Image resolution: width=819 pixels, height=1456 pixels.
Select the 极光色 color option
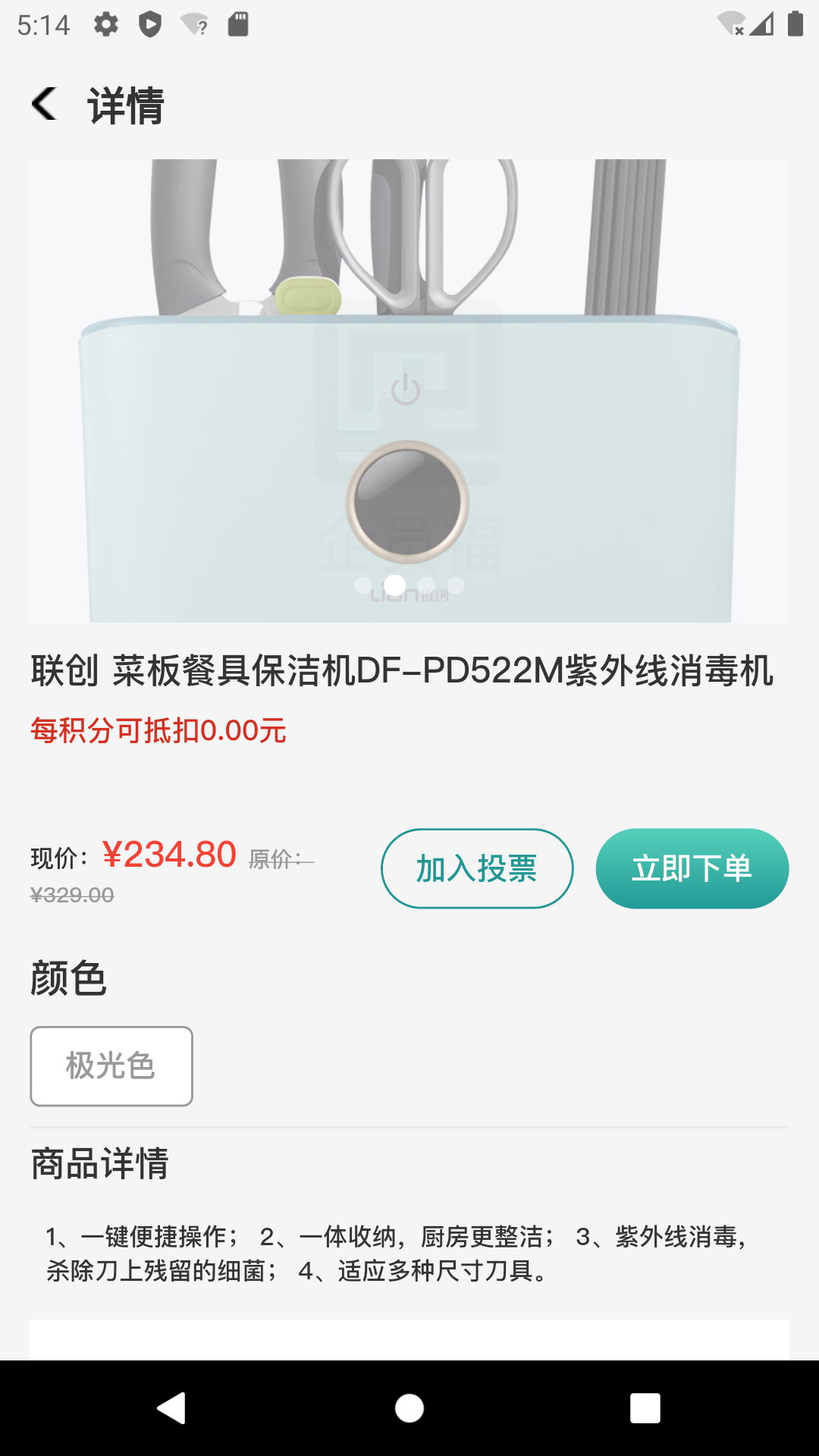point(111,1066)
